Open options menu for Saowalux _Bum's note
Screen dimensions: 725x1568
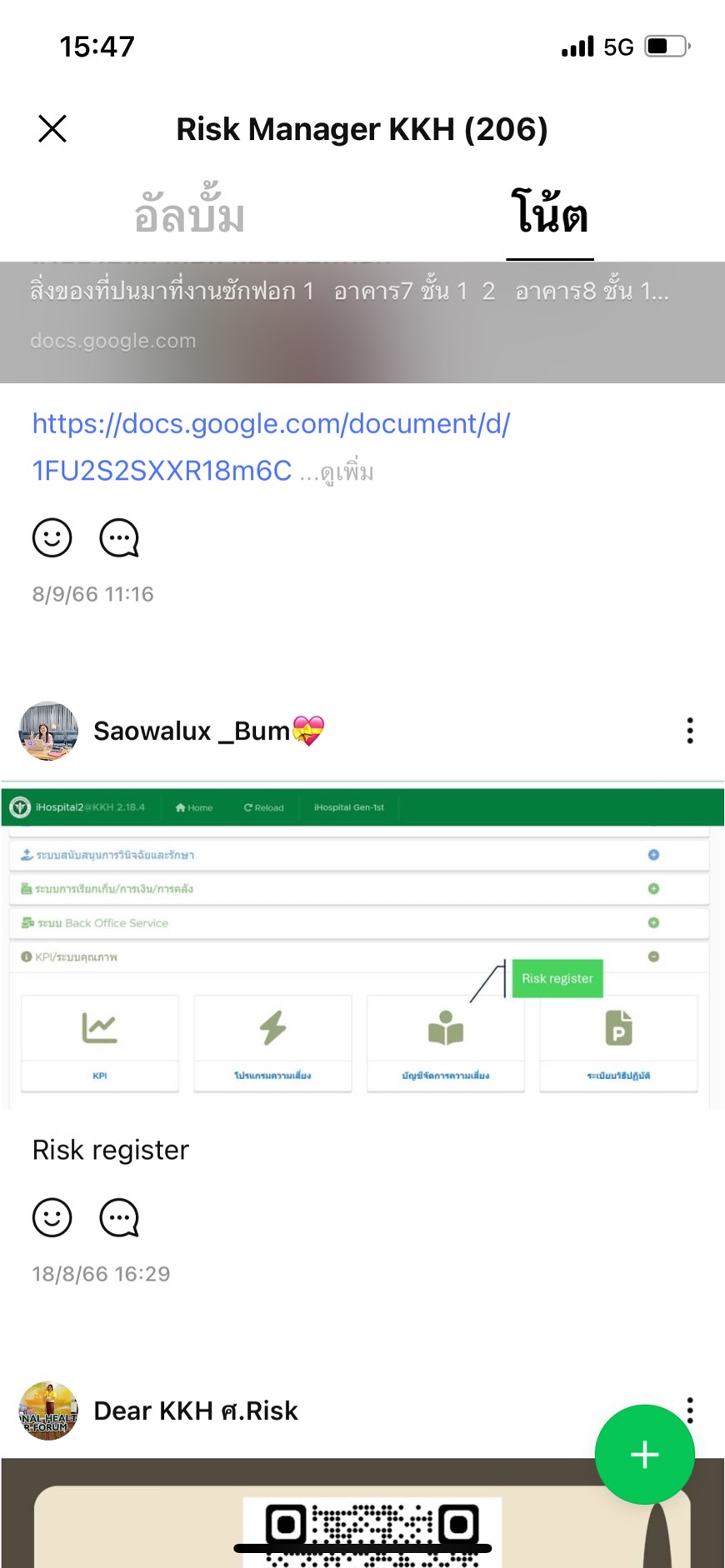tap(689, 731)
